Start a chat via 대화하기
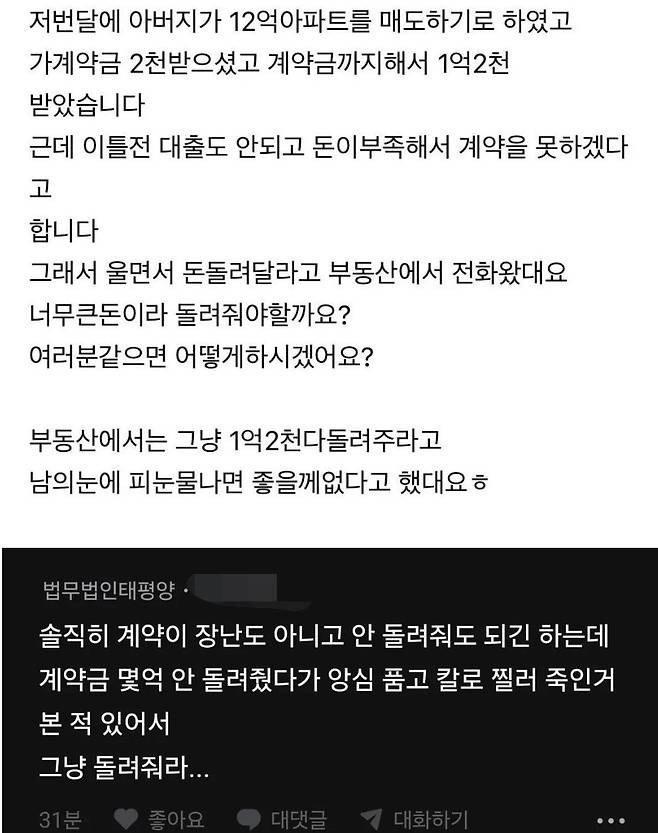 pos(413,820)
